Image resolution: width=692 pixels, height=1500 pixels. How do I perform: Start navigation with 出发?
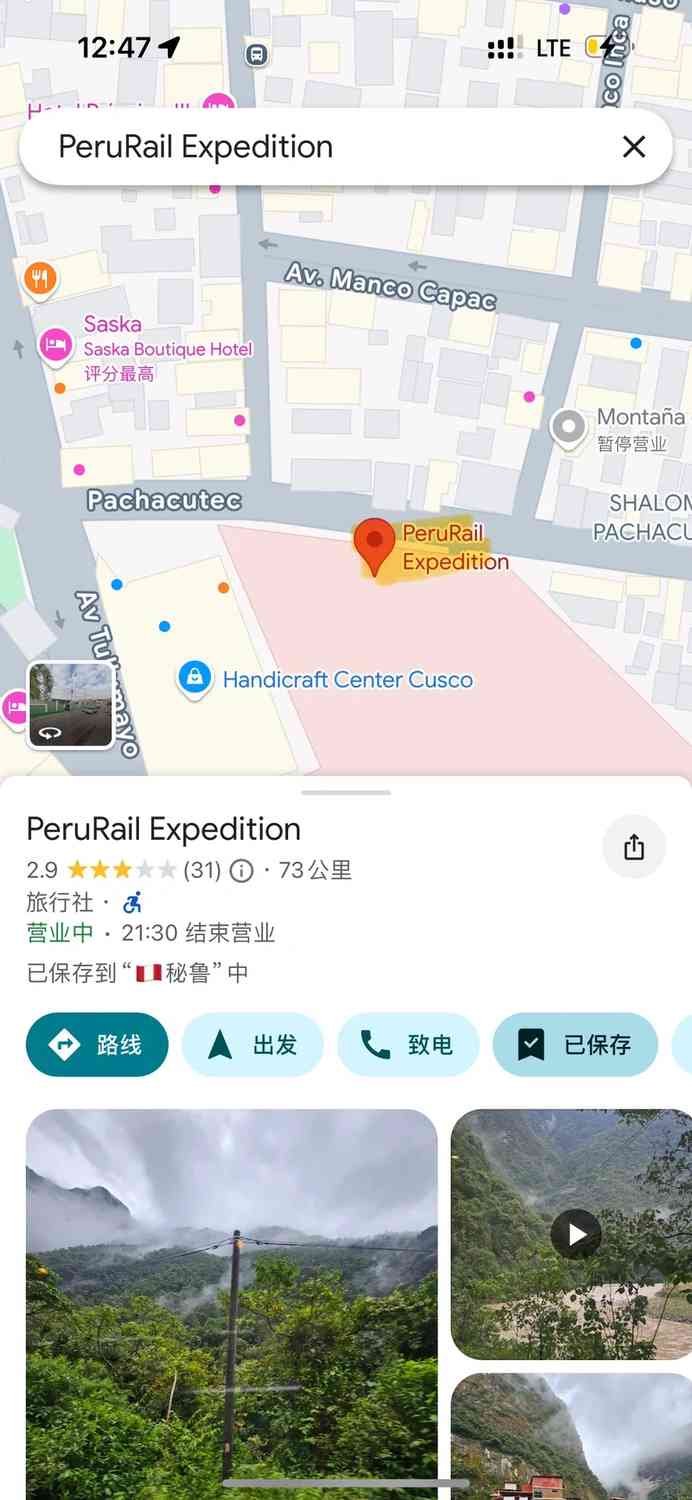253,1045
